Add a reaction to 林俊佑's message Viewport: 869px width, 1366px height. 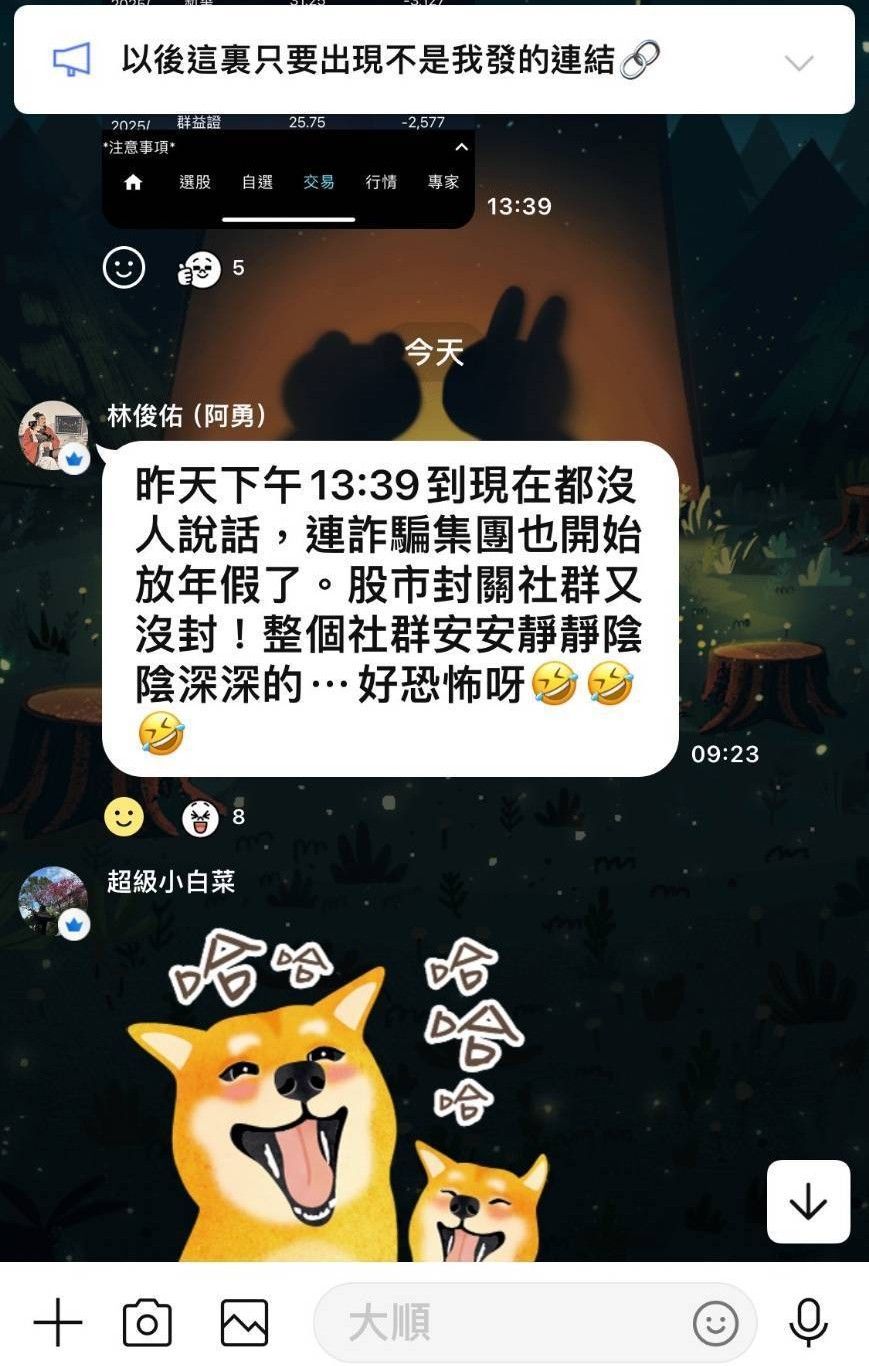124,817
